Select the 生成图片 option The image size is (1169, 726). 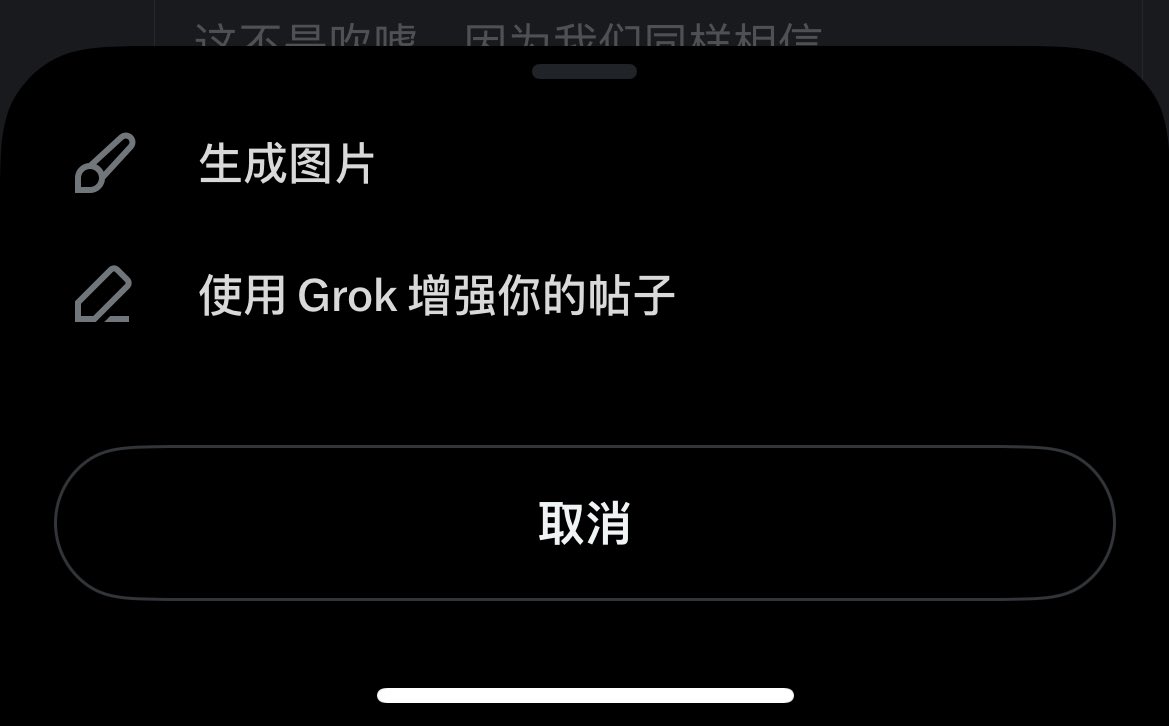(x=287, y=164)
